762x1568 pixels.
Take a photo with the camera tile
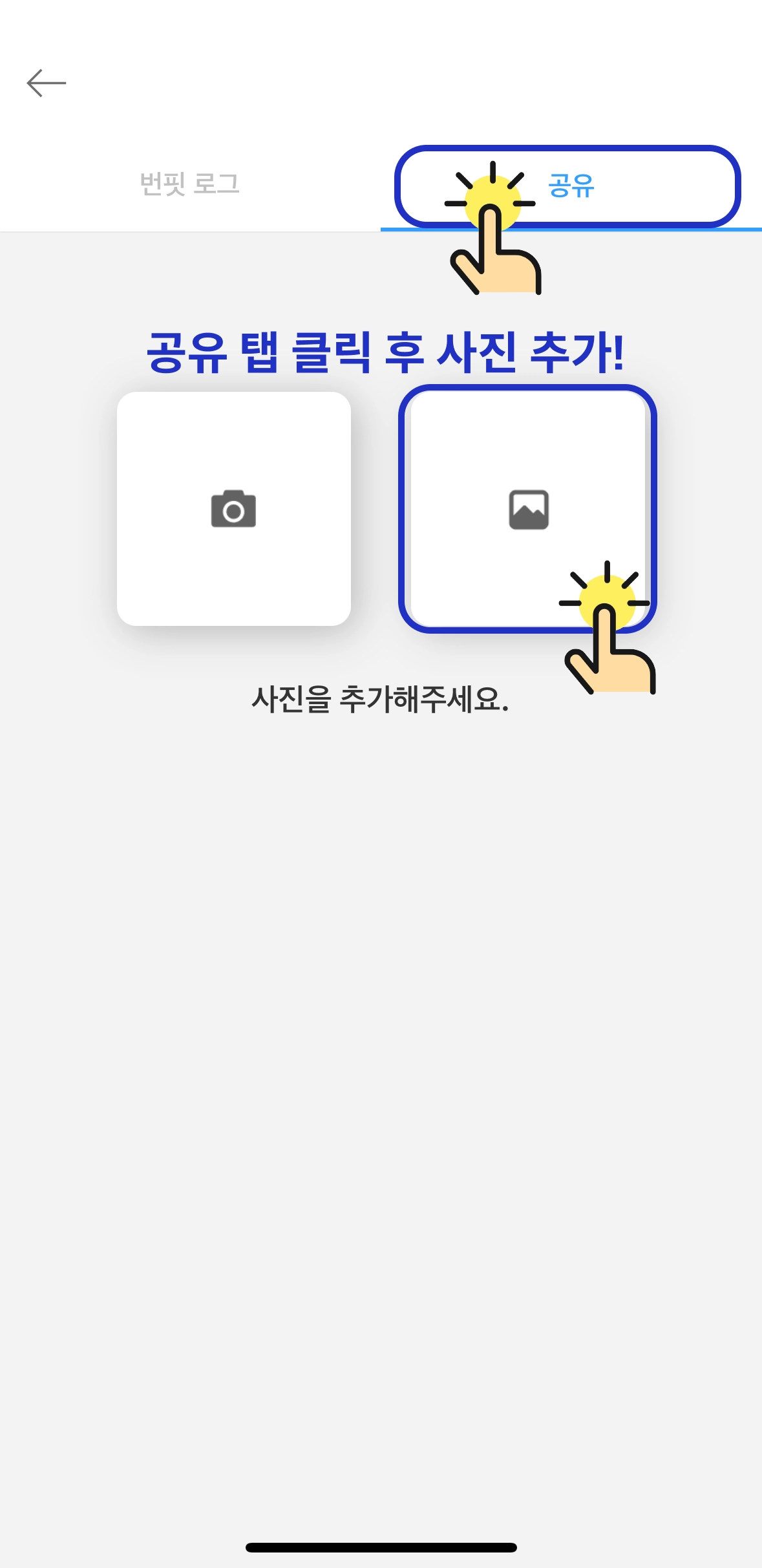point(233,509)
